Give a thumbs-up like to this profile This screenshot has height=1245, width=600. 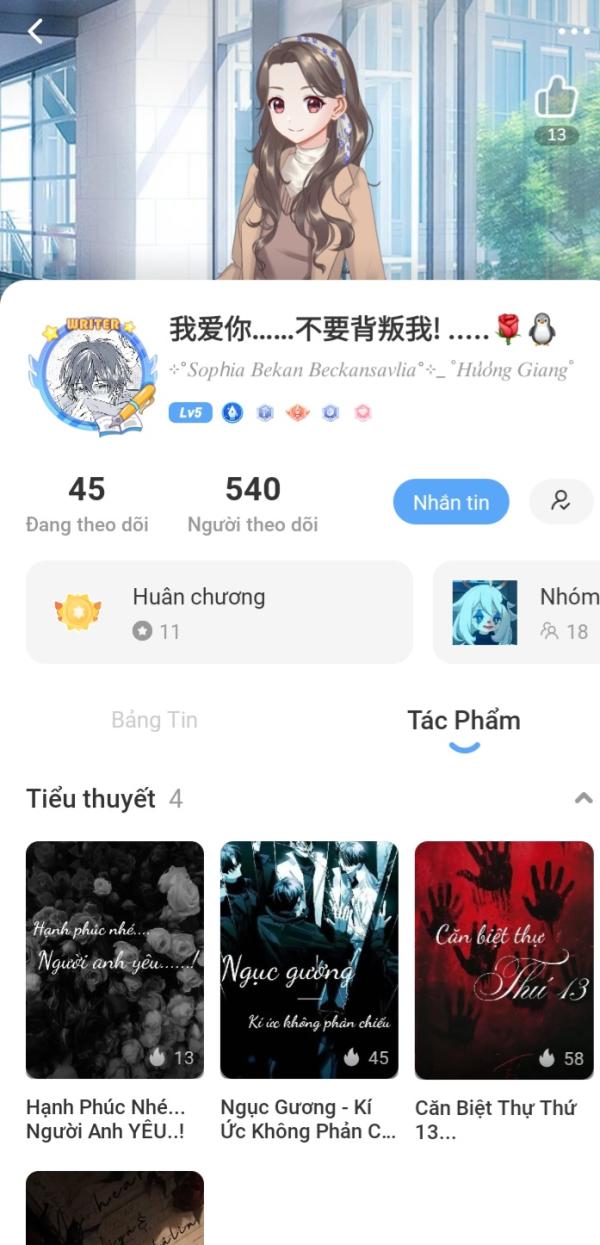556,100
